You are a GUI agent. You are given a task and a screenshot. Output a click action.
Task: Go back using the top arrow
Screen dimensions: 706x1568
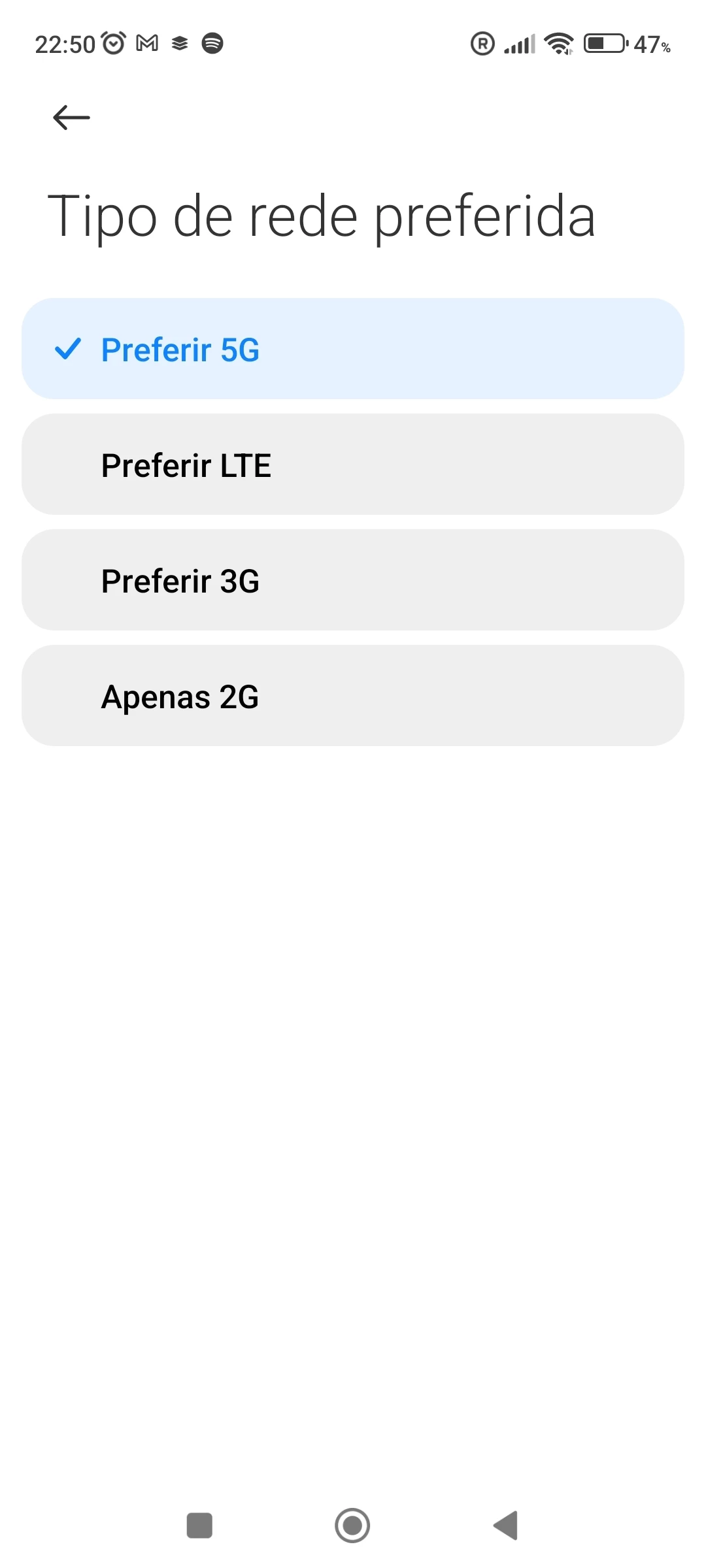pyautogui.click(x=71, y=118)
